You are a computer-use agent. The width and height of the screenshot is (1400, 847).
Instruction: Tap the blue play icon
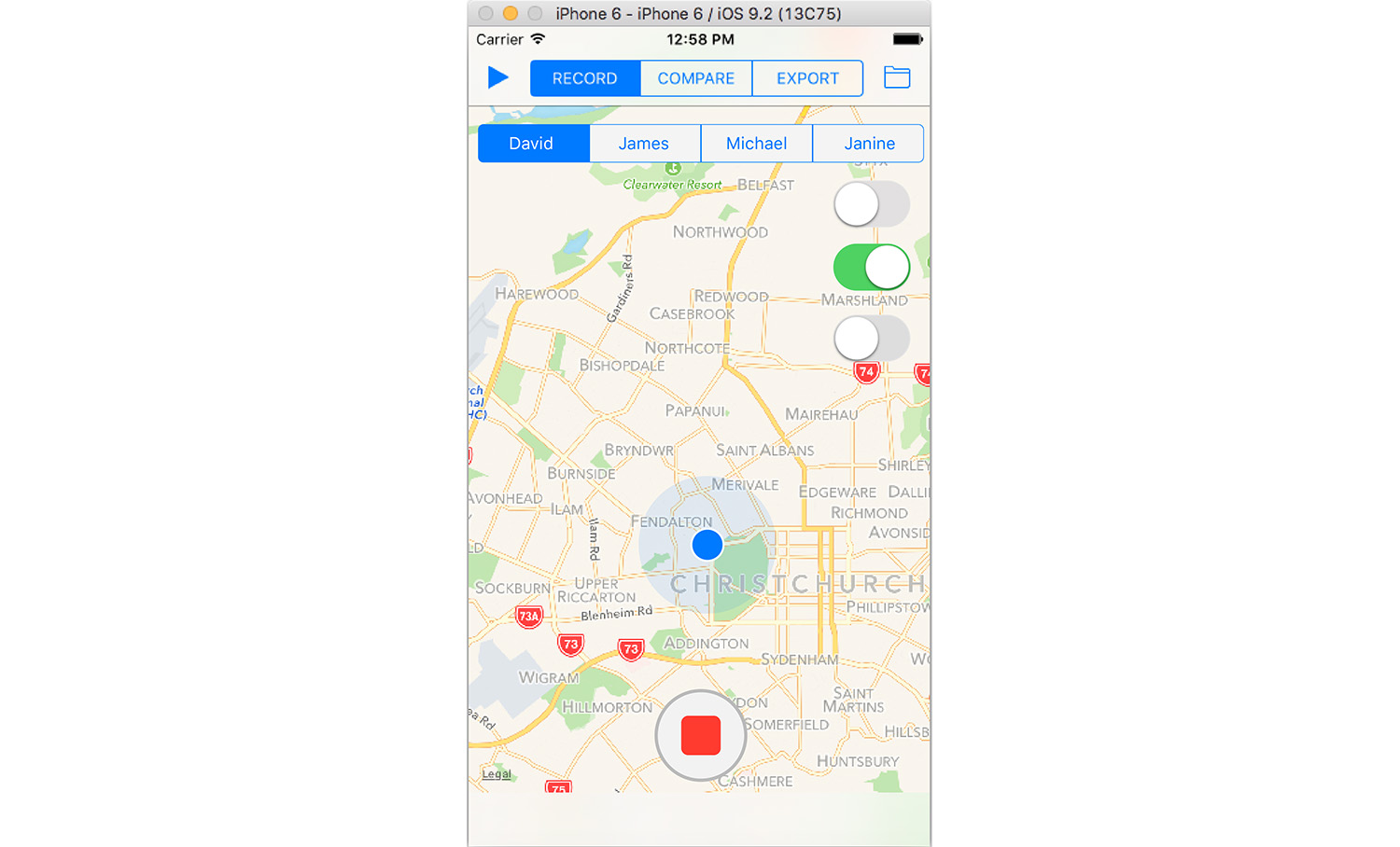tap(497, 77)
